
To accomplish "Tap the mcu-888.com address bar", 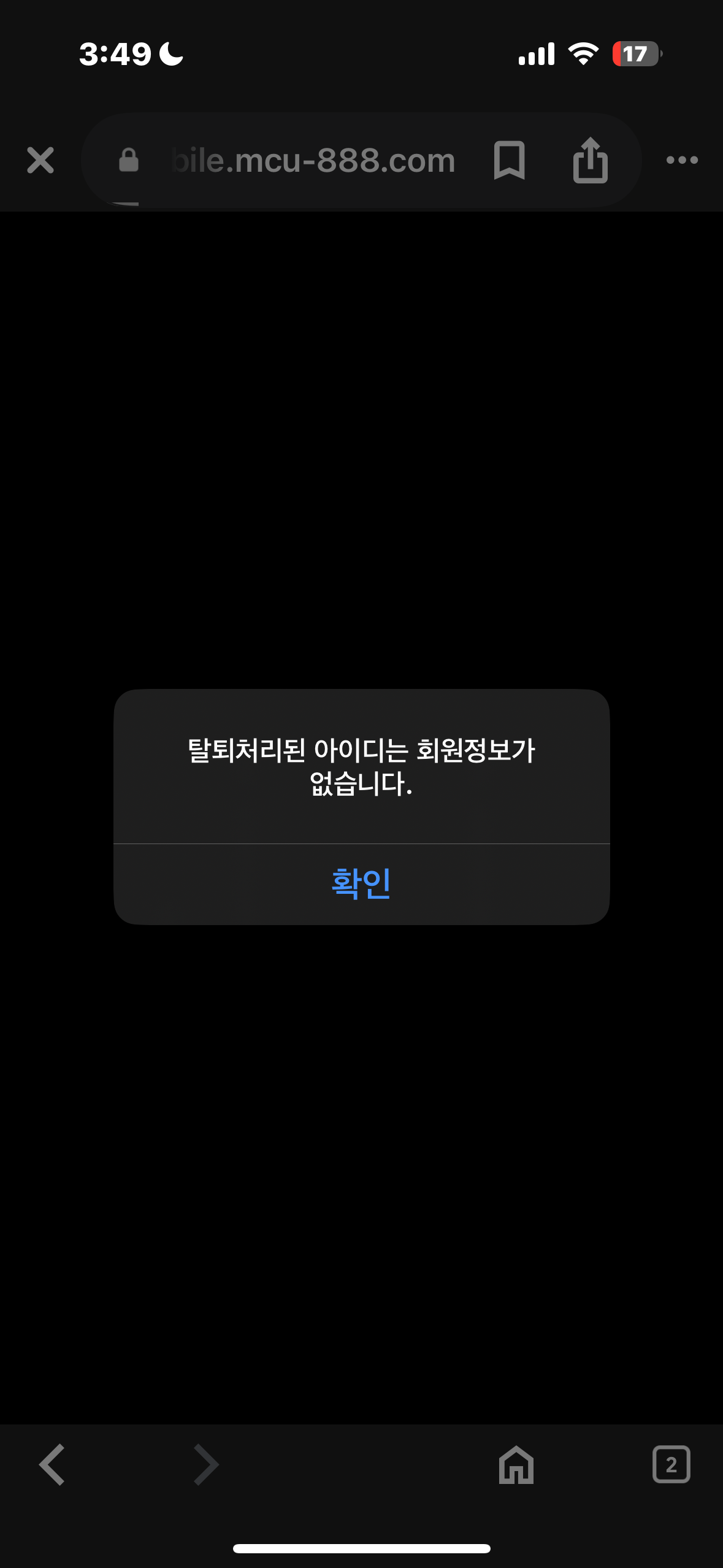I will (313, 161).
